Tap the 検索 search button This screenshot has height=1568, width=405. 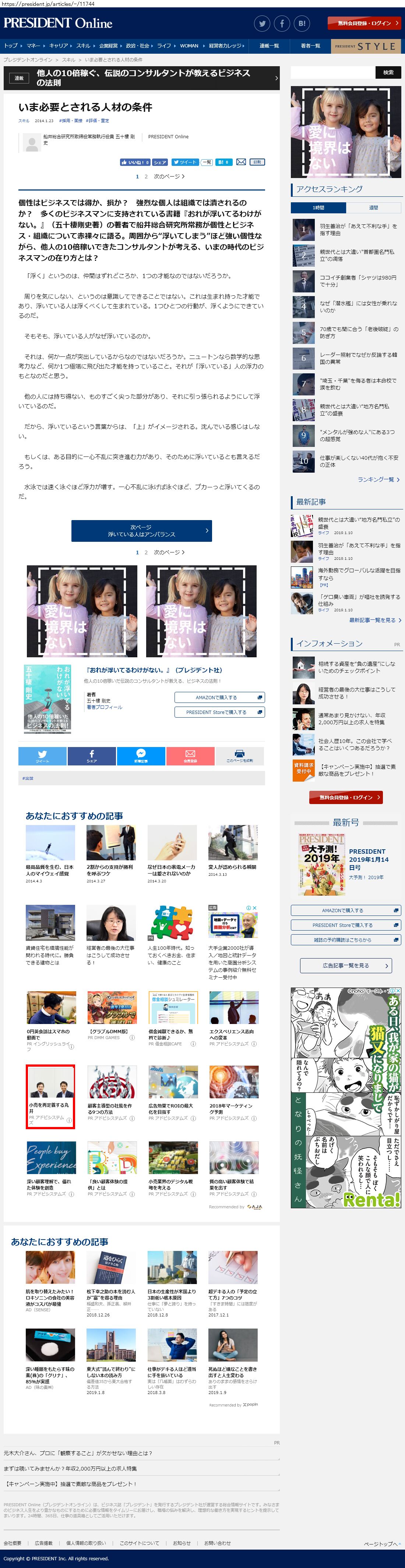tap(388, 72)
